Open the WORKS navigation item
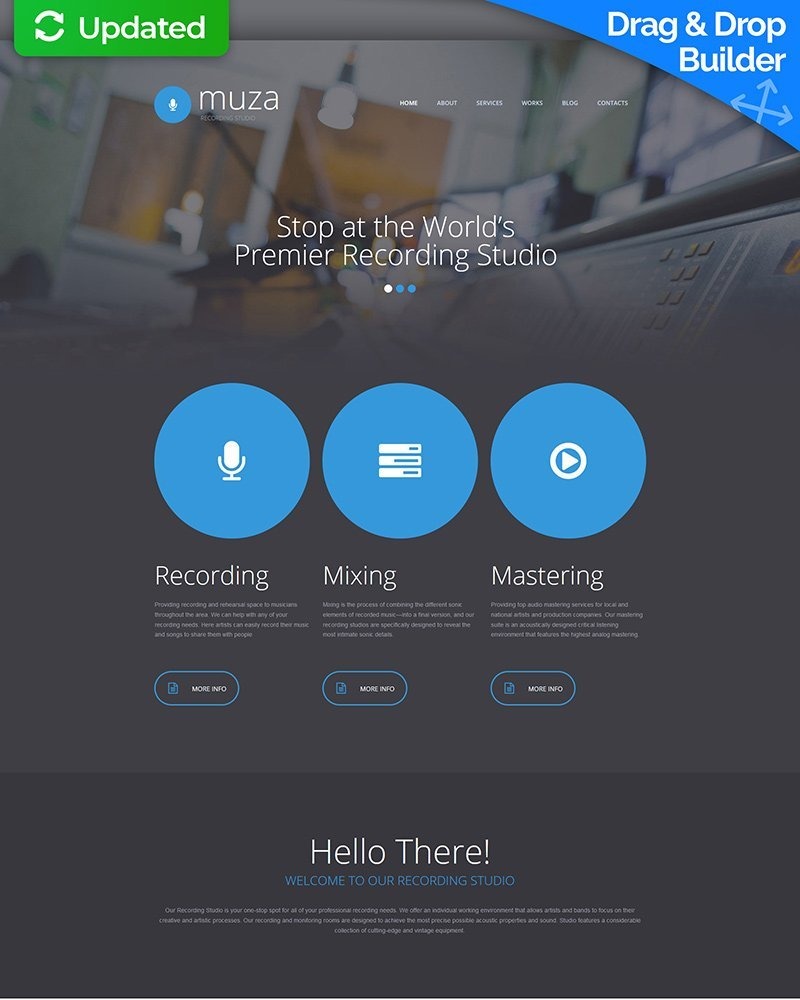800x1000 pixels. 531,102
